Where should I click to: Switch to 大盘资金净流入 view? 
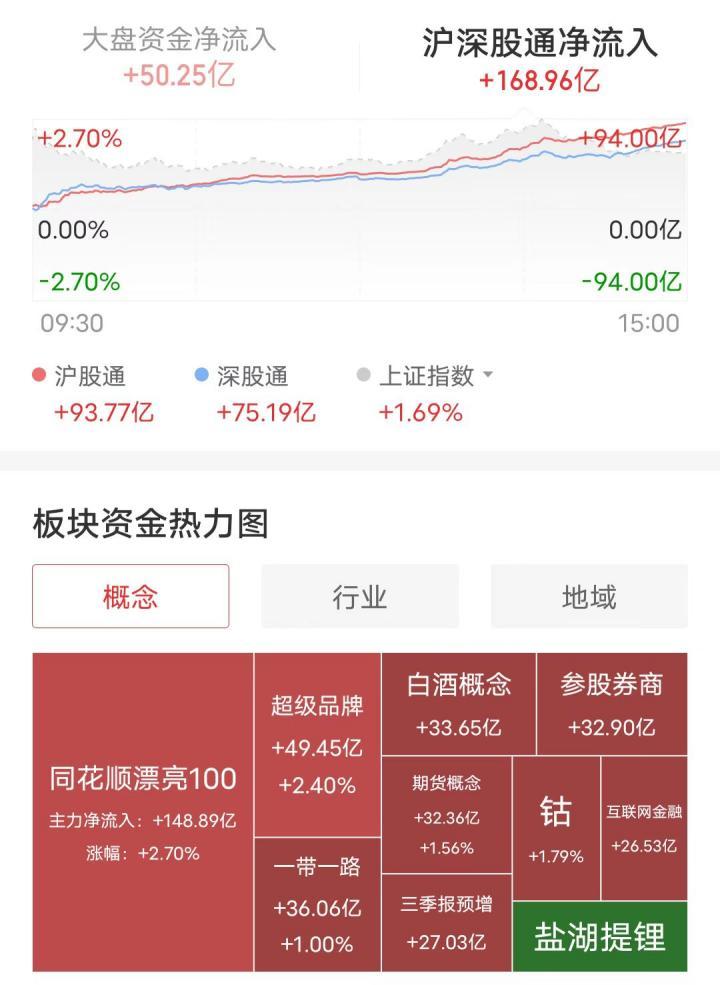tap(179, 57)
